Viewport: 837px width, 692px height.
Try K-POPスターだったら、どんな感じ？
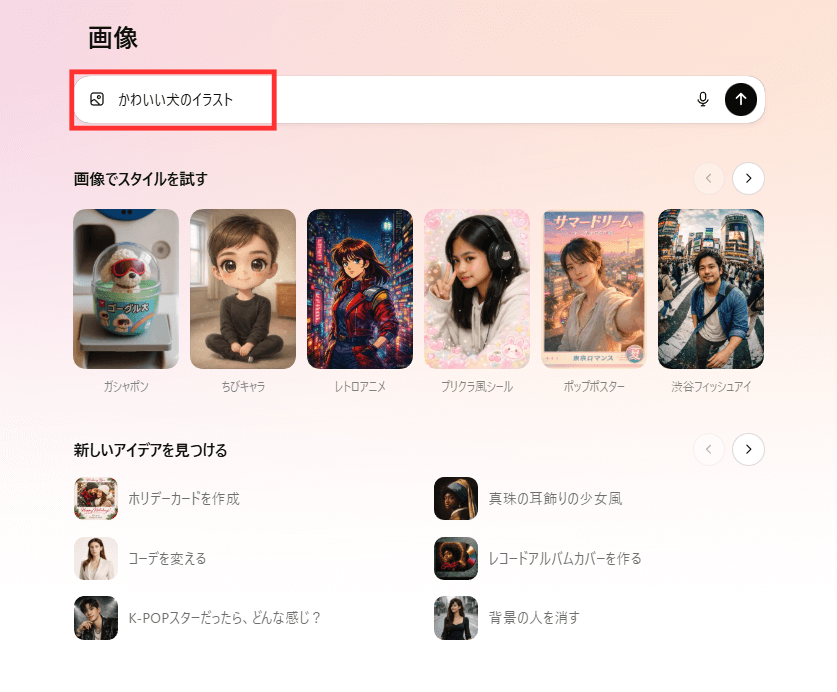coord(224,618)
